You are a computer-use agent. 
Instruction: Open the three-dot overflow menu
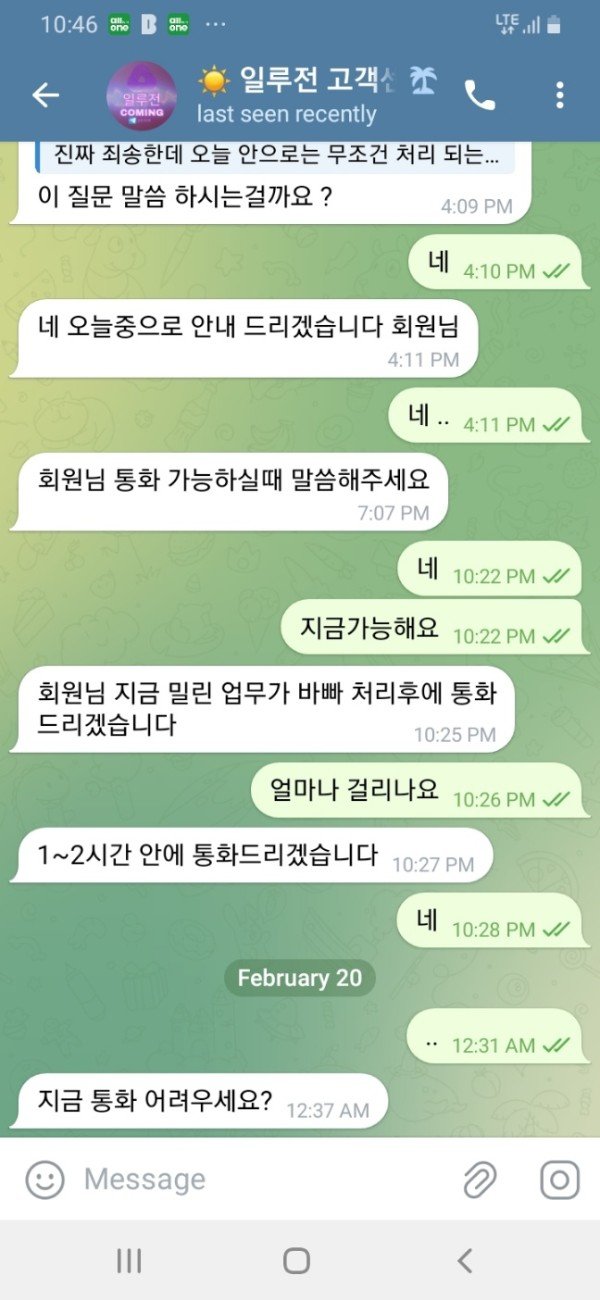tap(559, 95)
